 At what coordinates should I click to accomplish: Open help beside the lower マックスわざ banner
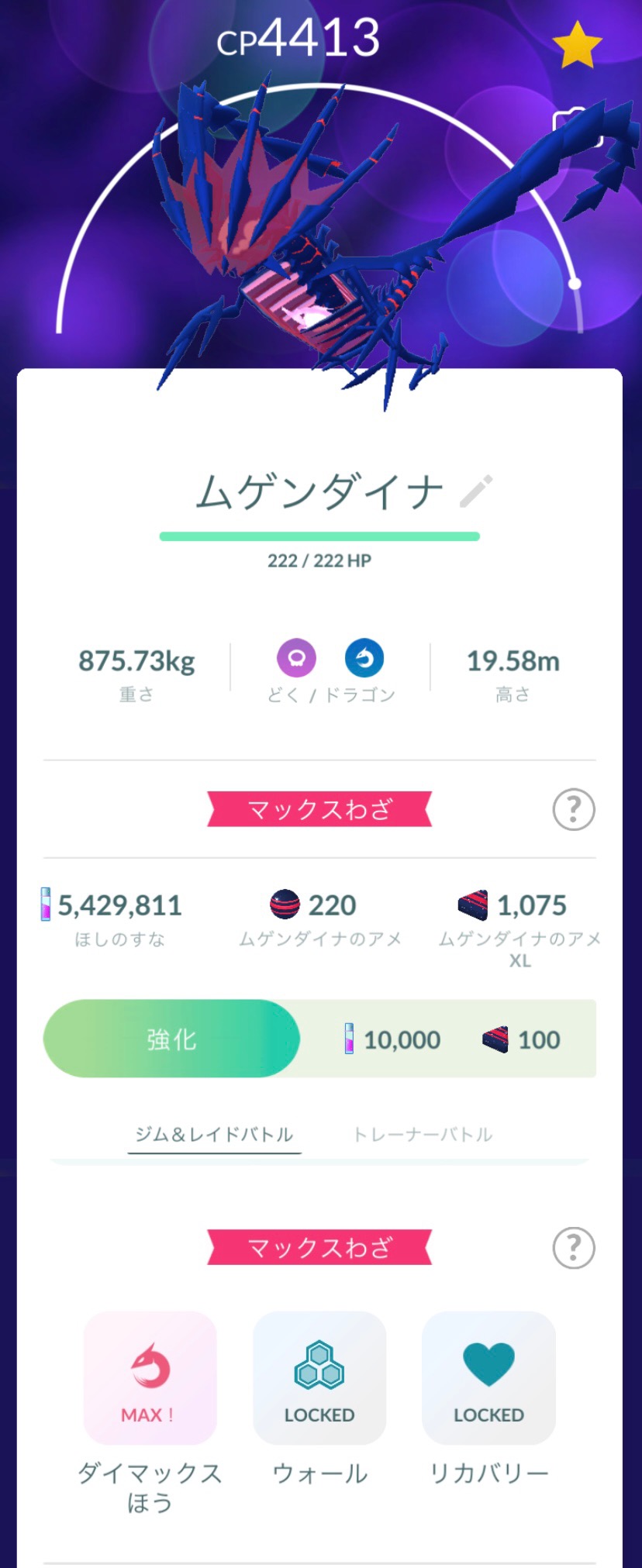coord(573,1248)
